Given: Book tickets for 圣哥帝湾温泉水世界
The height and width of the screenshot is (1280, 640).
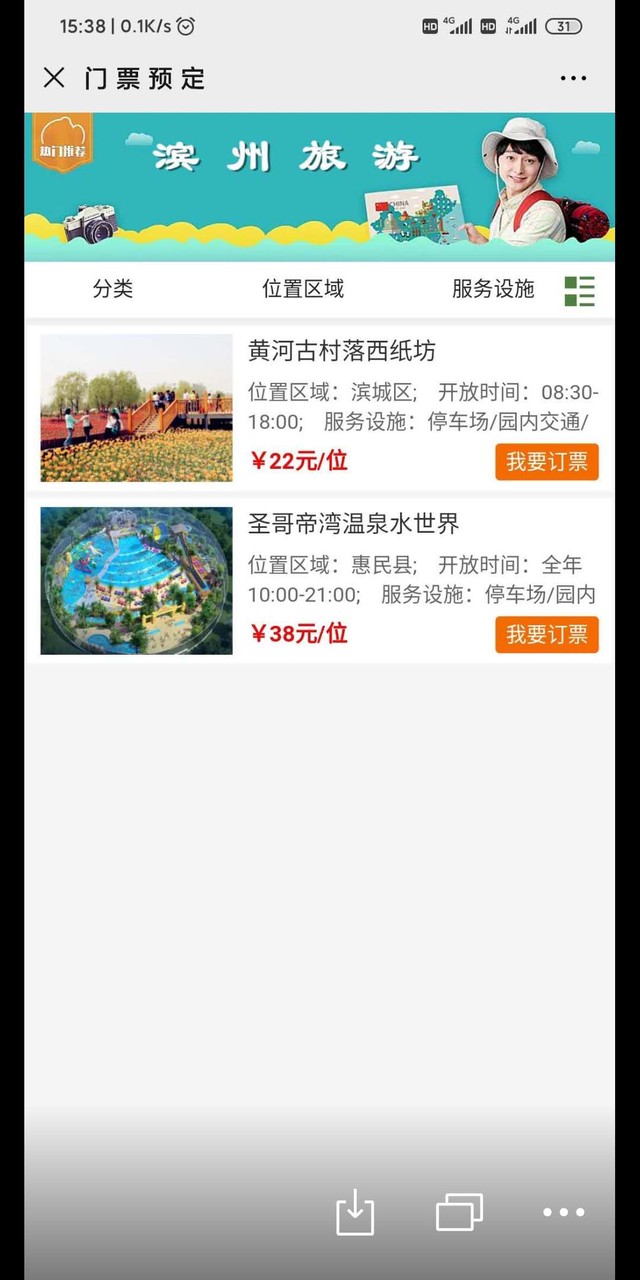Looking at the screenshot, I should point(547,635).
